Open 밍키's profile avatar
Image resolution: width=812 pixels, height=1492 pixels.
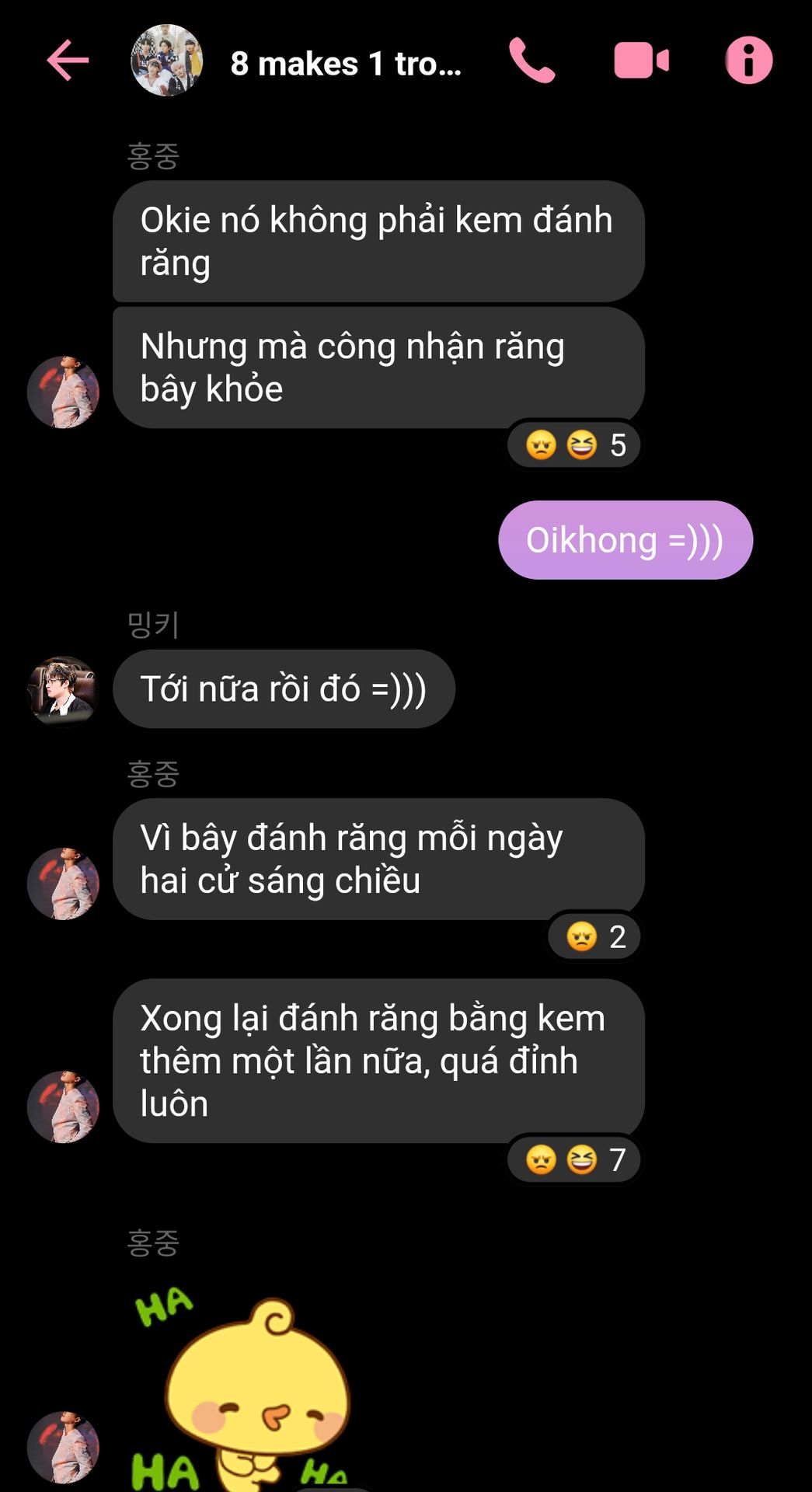(62, 688)
